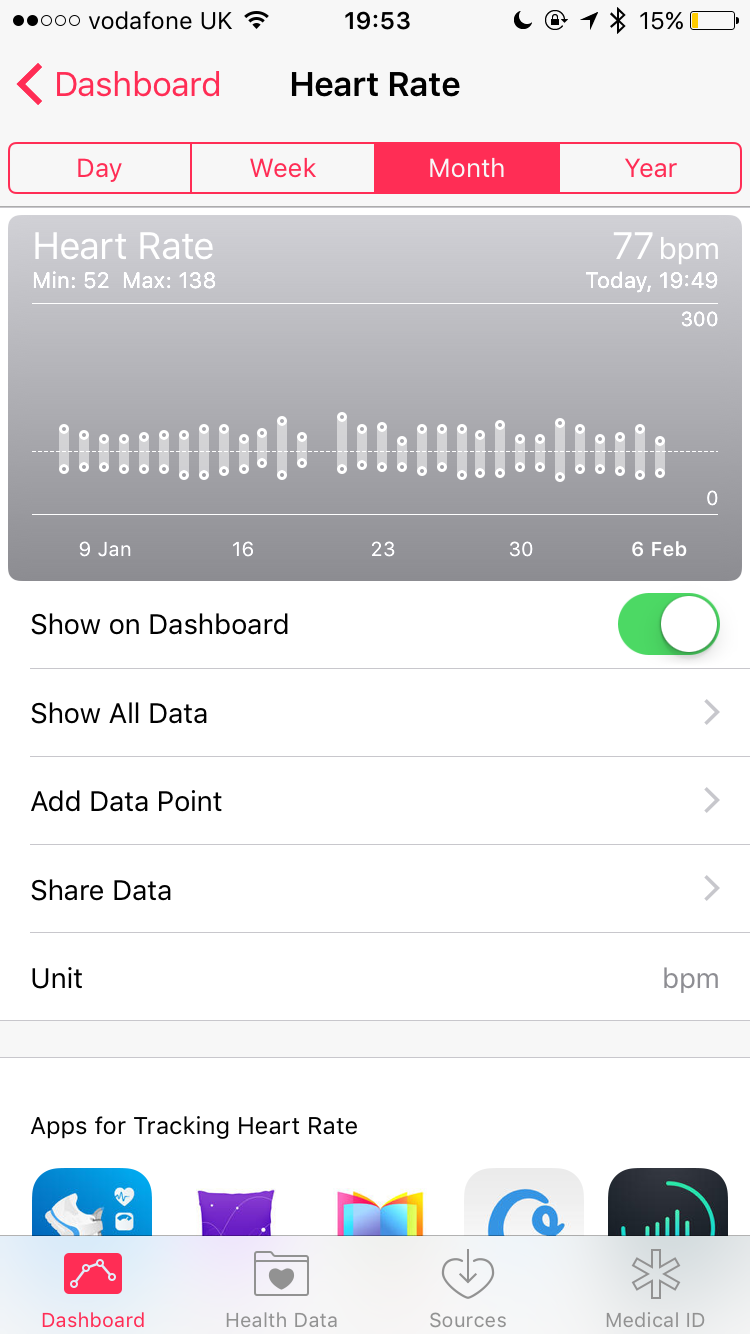Switch to the Sources tab
The image size is (750, 1334).
(x=468, y=1288)
